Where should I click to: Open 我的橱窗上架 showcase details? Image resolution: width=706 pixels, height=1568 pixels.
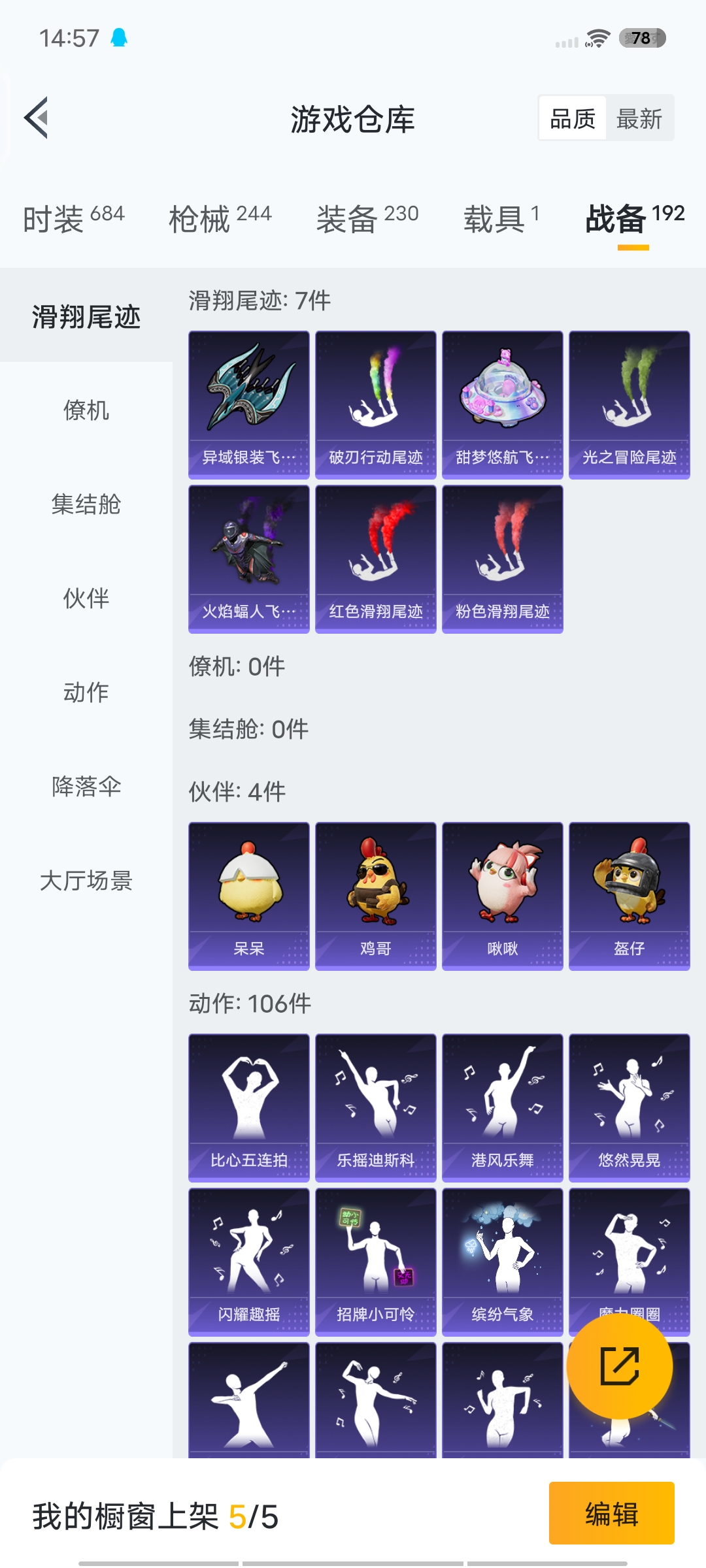[150, 1514]
